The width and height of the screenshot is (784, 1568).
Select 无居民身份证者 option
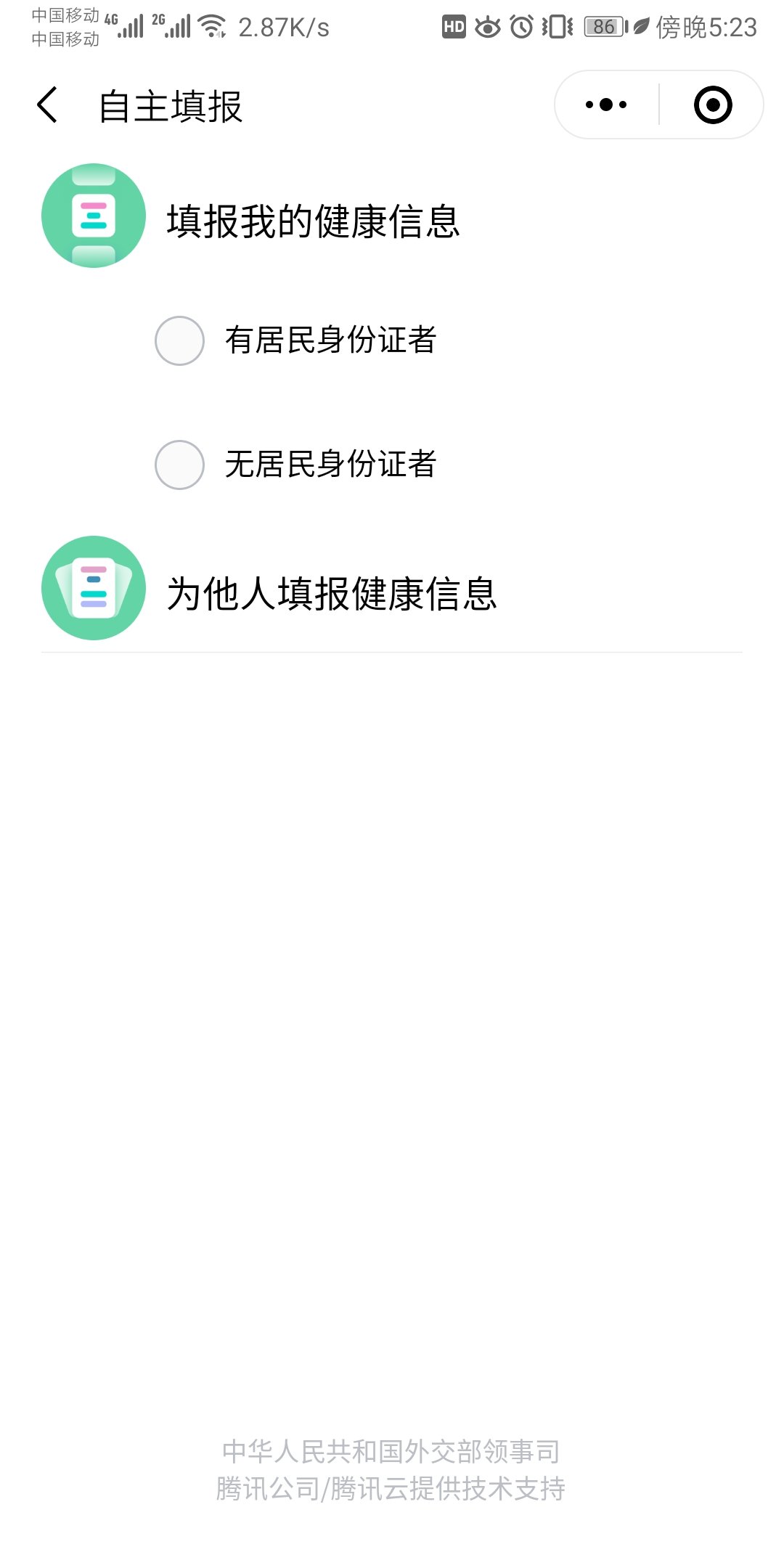coord(180,465)
